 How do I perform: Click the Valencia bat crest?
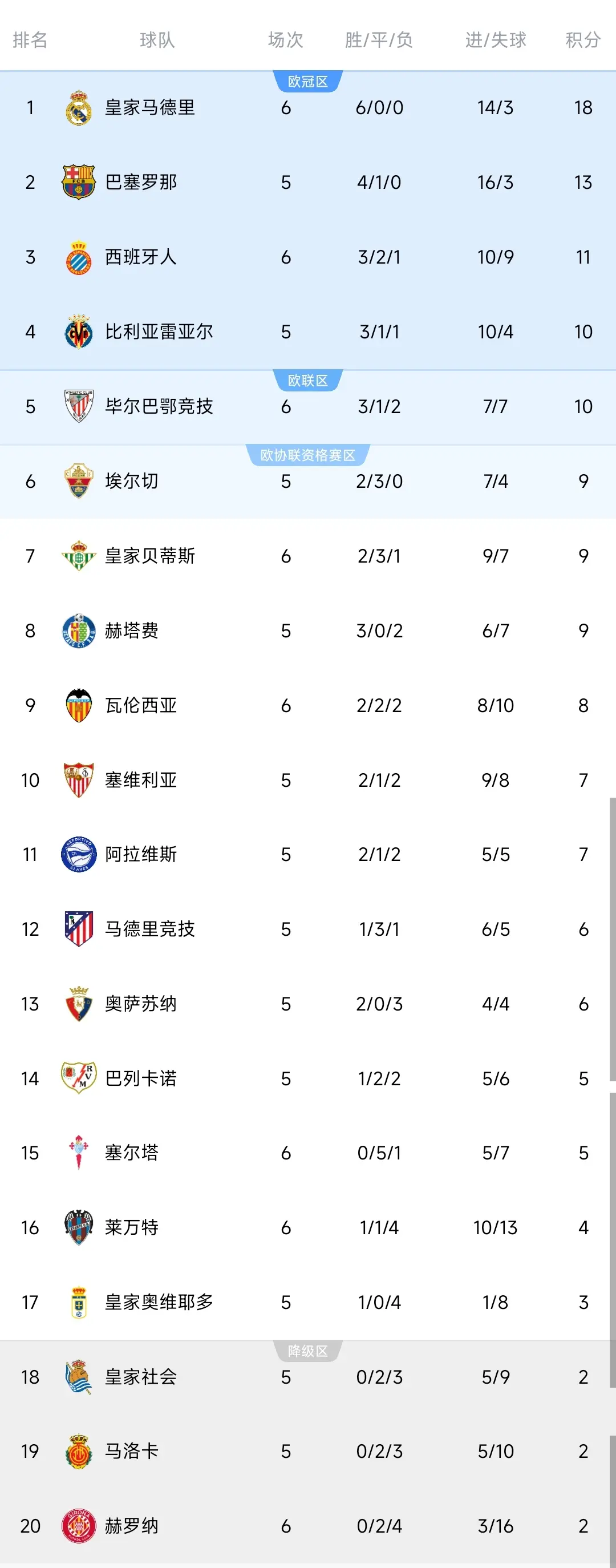(x=79, y=705)
